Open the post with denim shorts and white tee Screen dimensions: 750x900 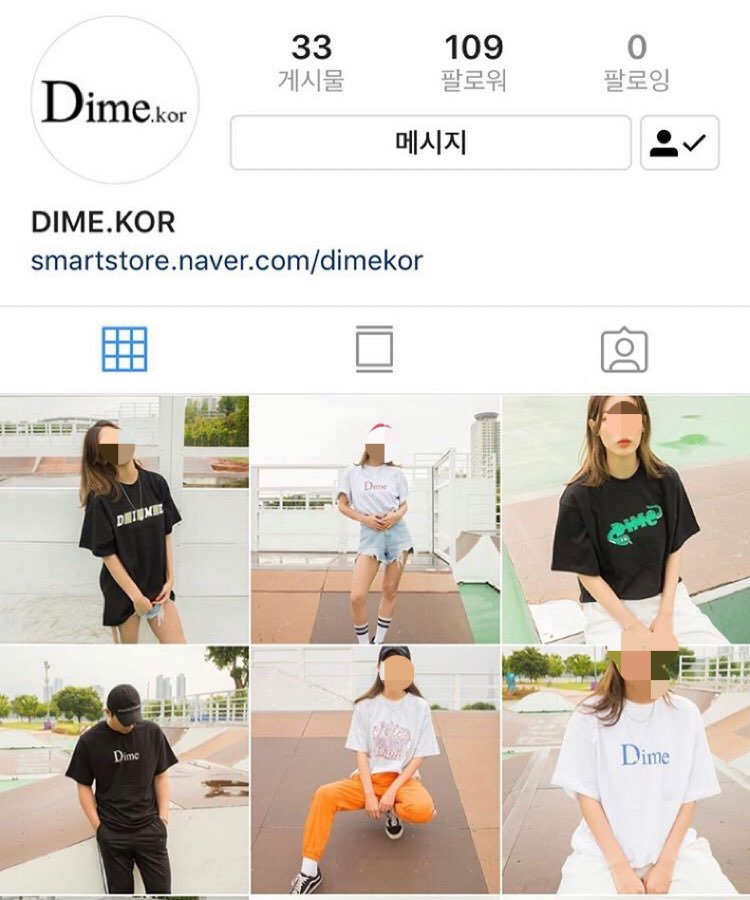pos(375,519)
